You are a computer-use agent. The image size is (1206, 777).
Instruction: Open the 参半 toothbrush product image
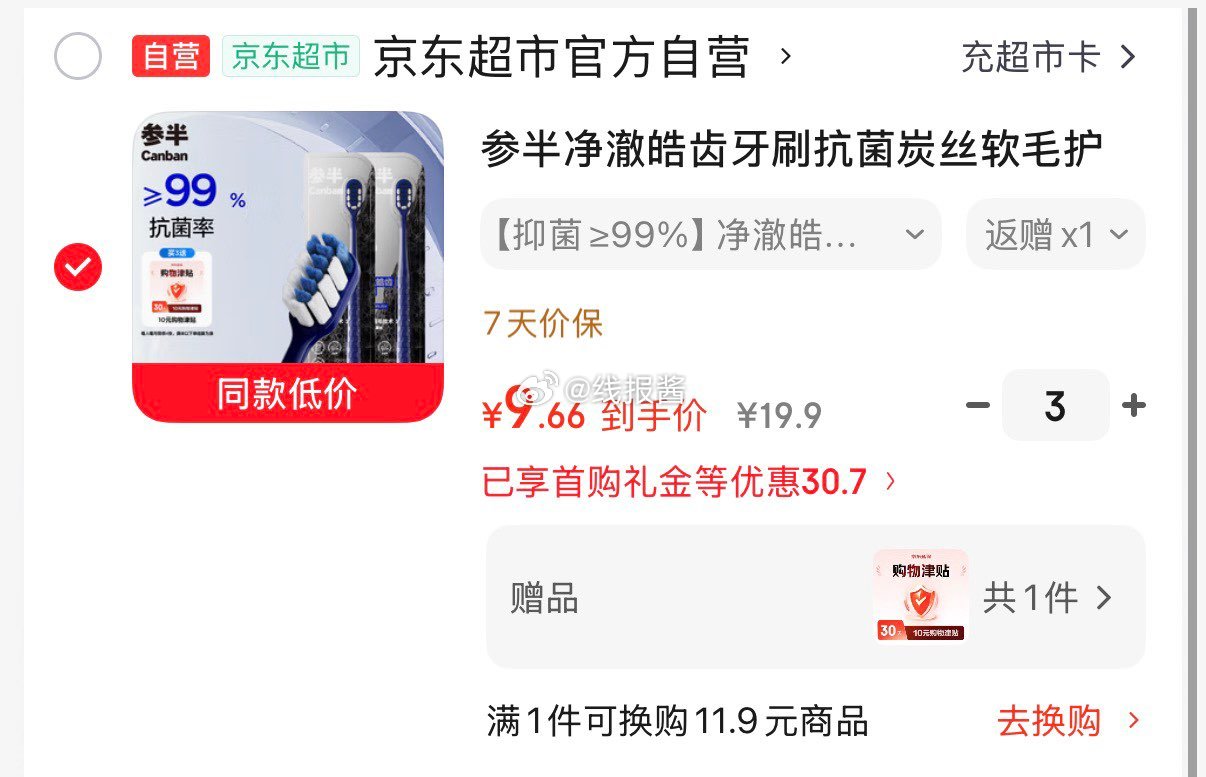pos(288,266)
